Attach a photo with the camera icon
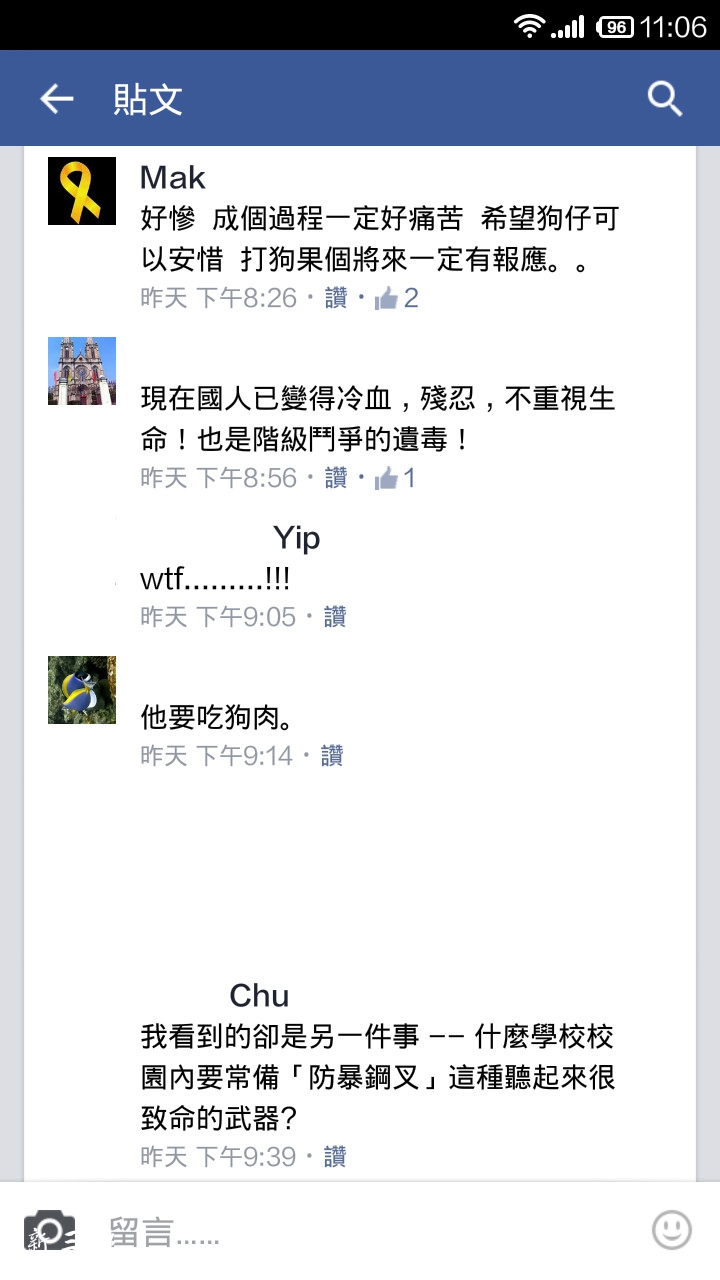 point(50,1230)
